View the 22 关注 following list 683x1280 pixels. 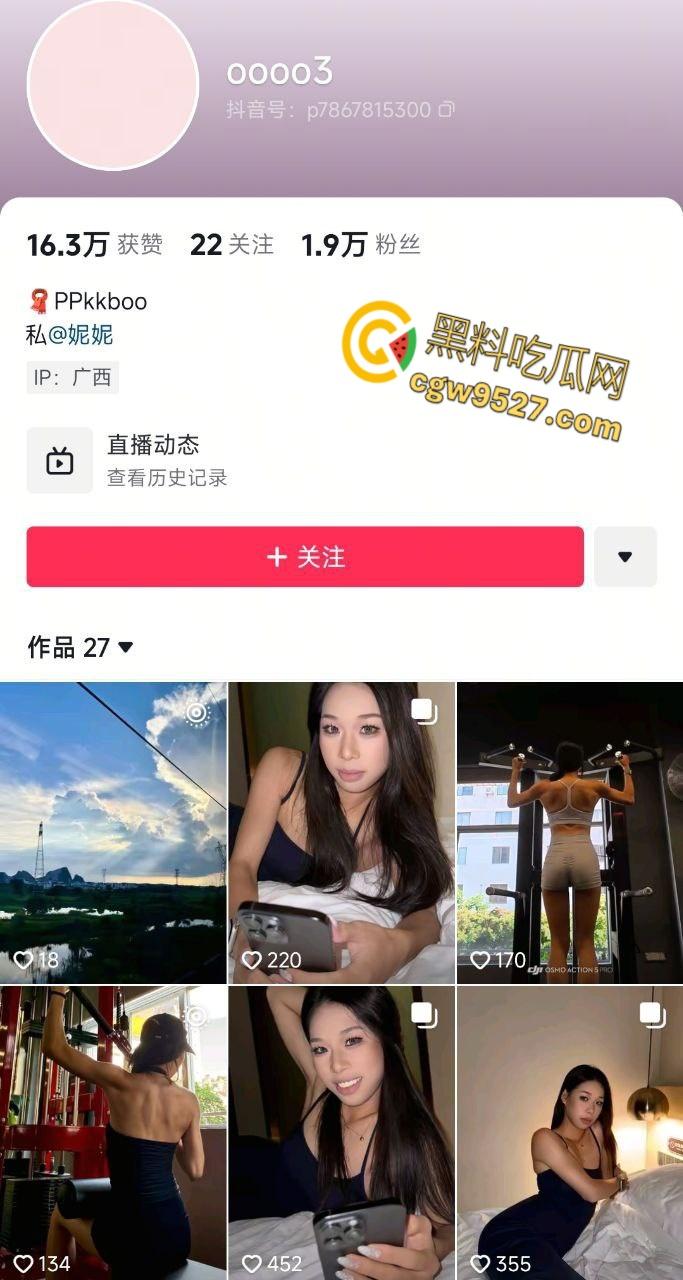tap(231, 245)
